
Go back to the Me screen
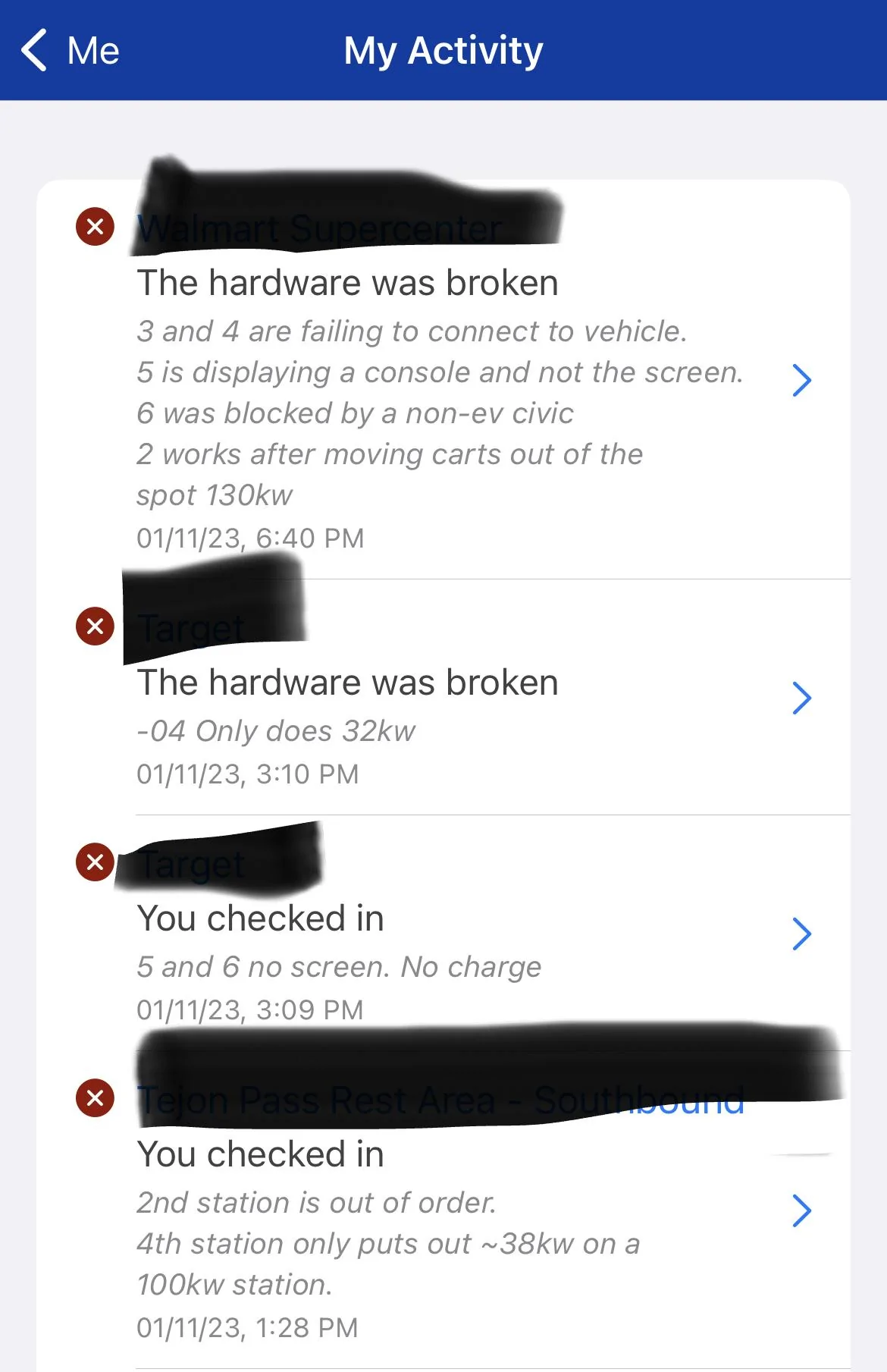[x=70, y=51]
